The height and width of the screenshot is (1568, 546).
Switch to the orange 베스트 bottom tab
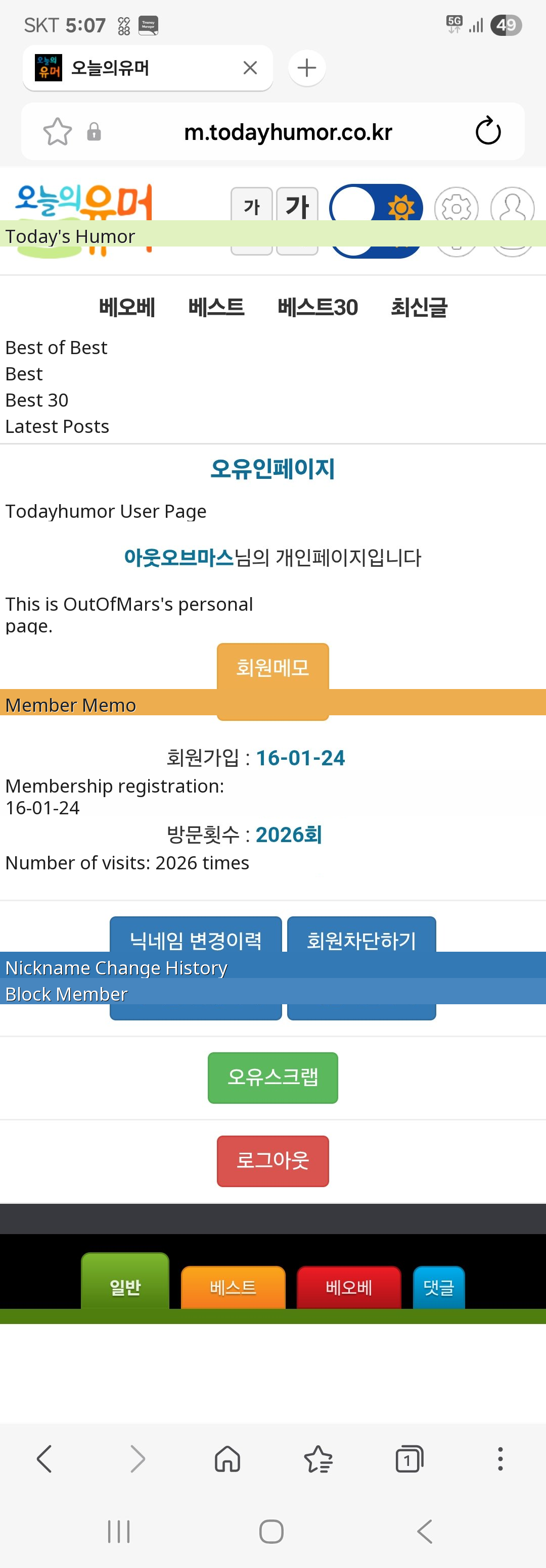coord(233,1288)
